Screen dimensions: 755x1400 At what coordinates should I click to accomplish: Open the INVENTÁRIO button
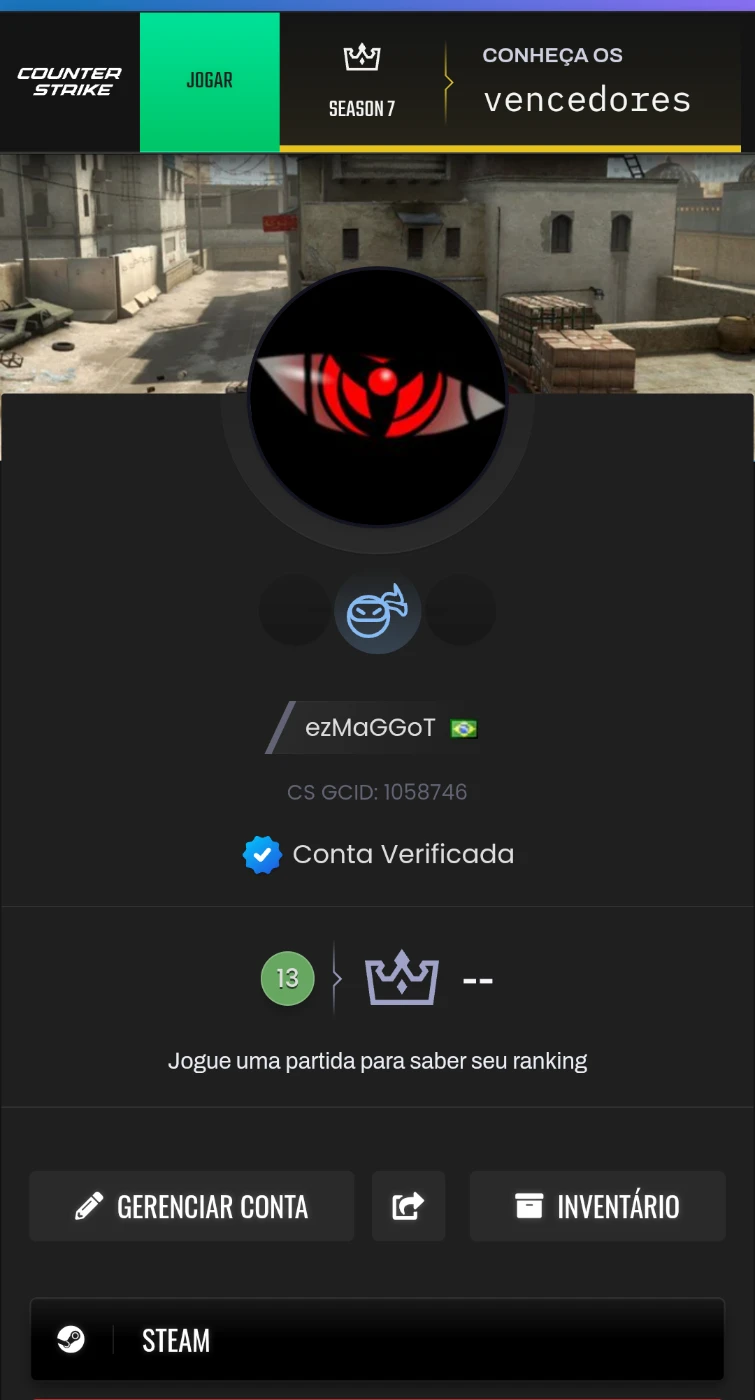click(597, 1206)
